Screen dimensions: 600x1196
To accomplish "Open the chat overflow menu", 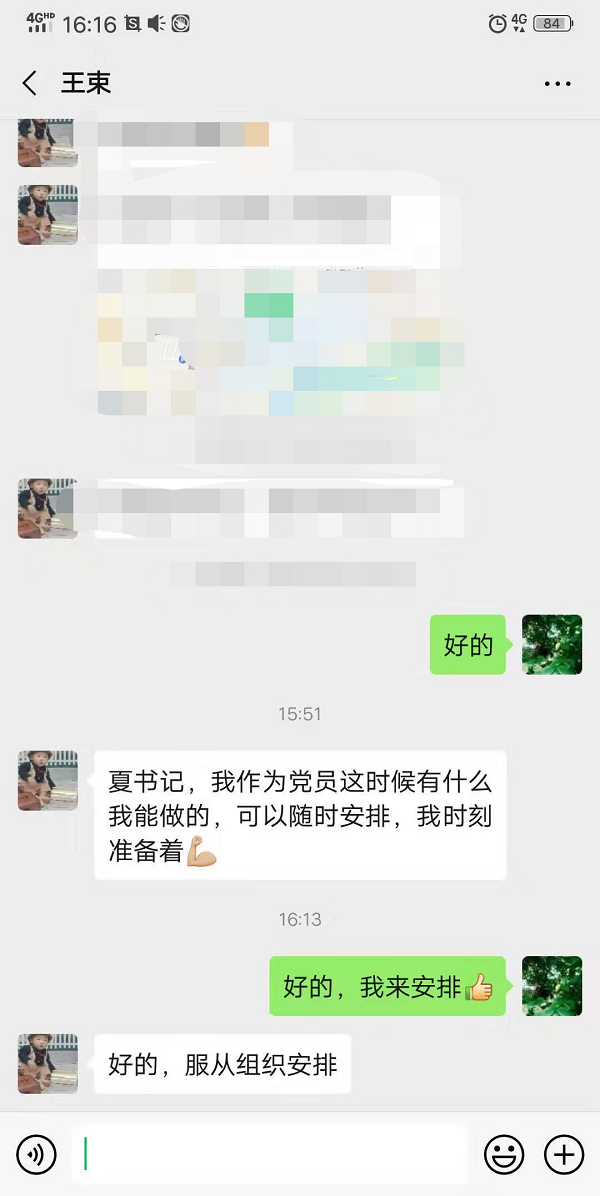I will pyautogui.click(x=557, y=84).
